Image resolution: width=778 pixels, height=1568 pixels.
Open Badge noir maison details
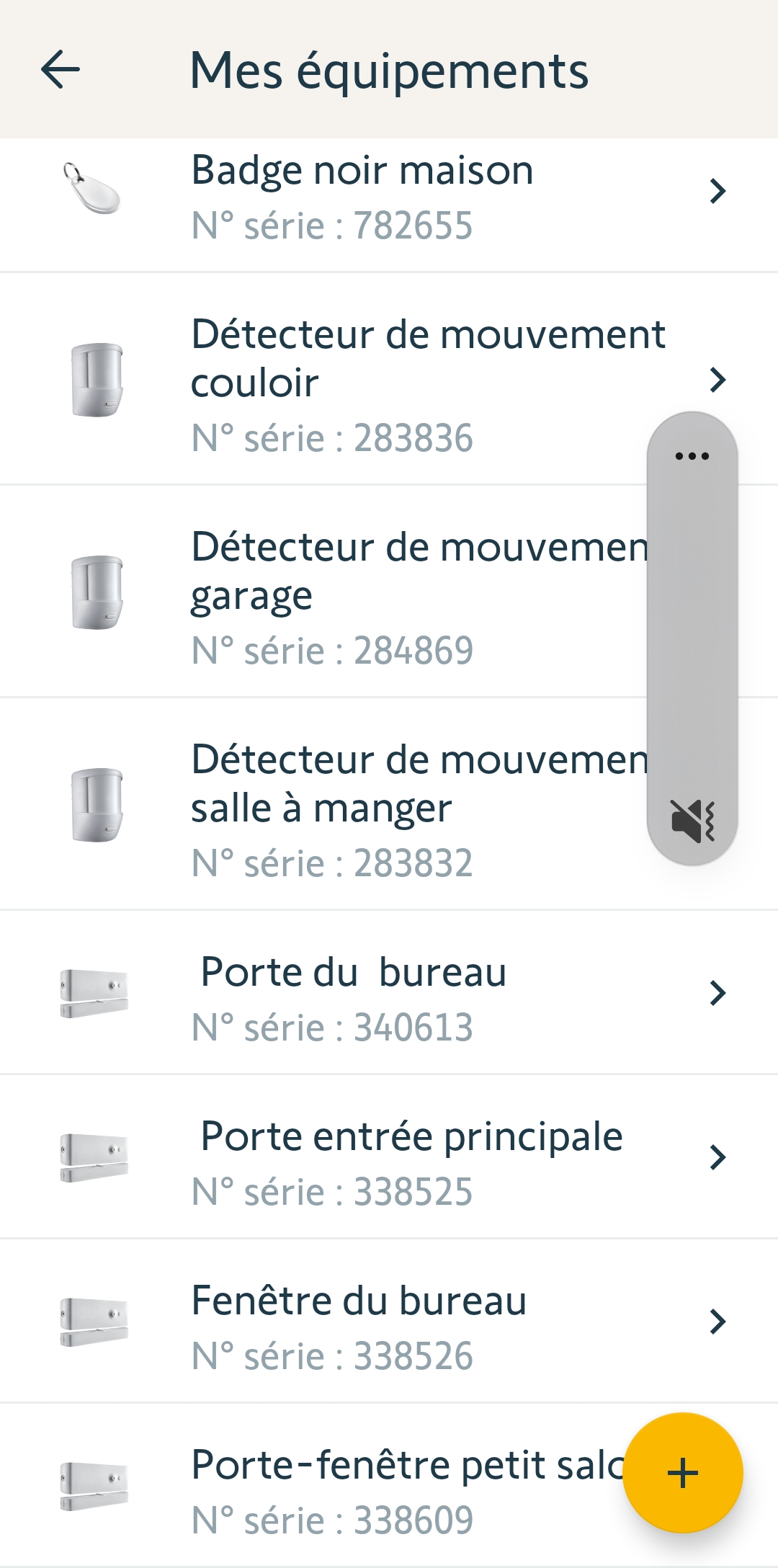pyautogui.click(x=389, y=196)
